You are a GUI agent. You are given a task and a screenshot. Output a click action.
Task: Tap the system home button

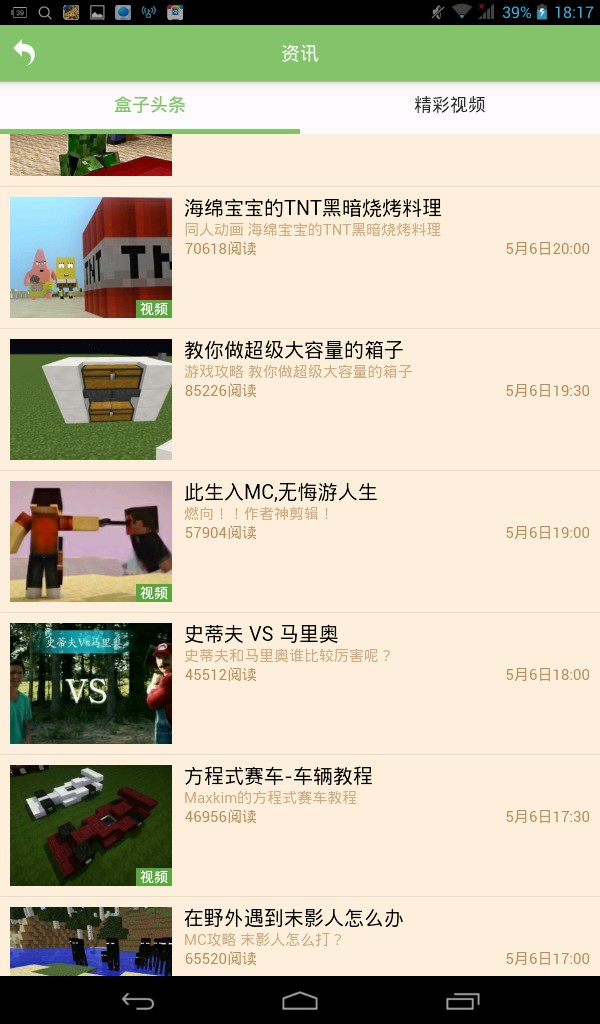point(300,1000)
